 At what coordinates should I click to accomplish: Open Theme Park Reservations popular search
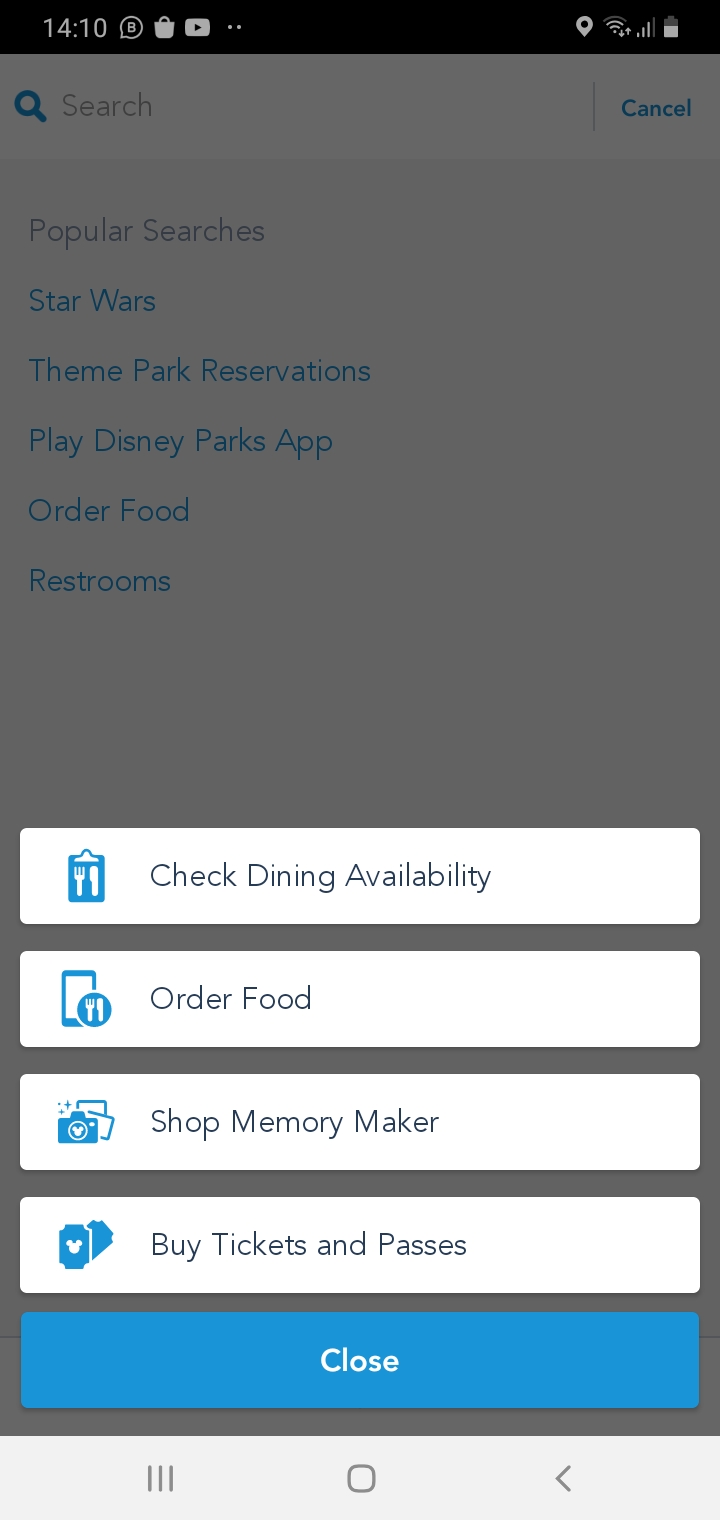pos(200,371)
